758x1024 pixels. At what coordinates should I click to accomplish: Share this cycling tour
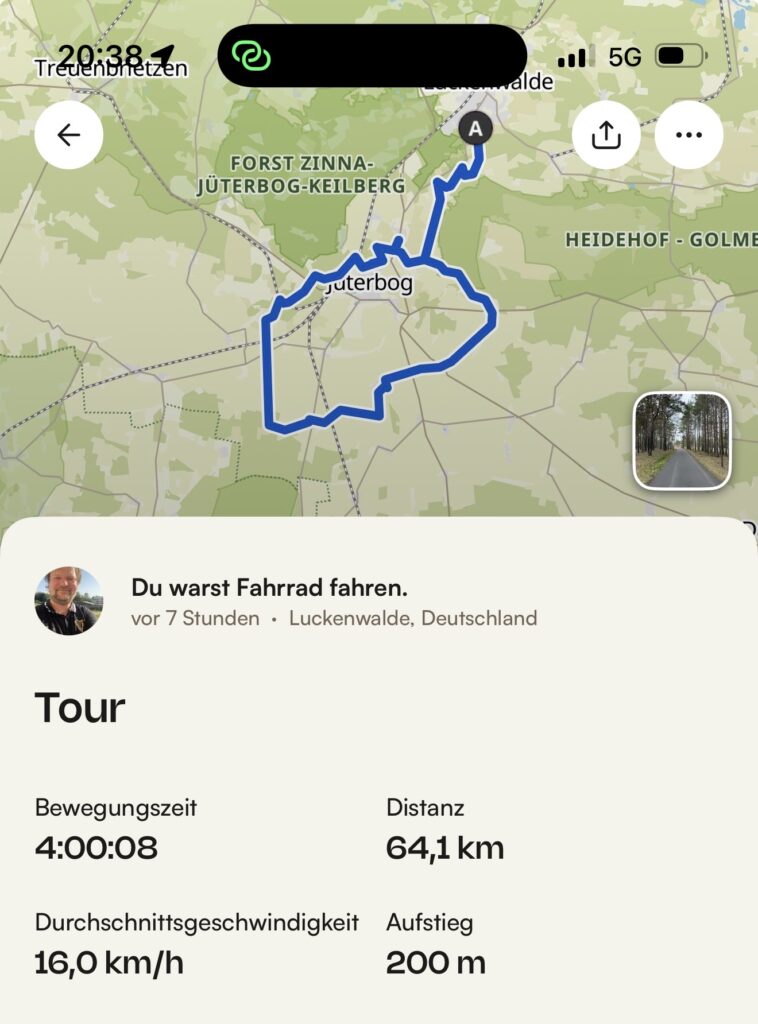click(x=606, y=135)
